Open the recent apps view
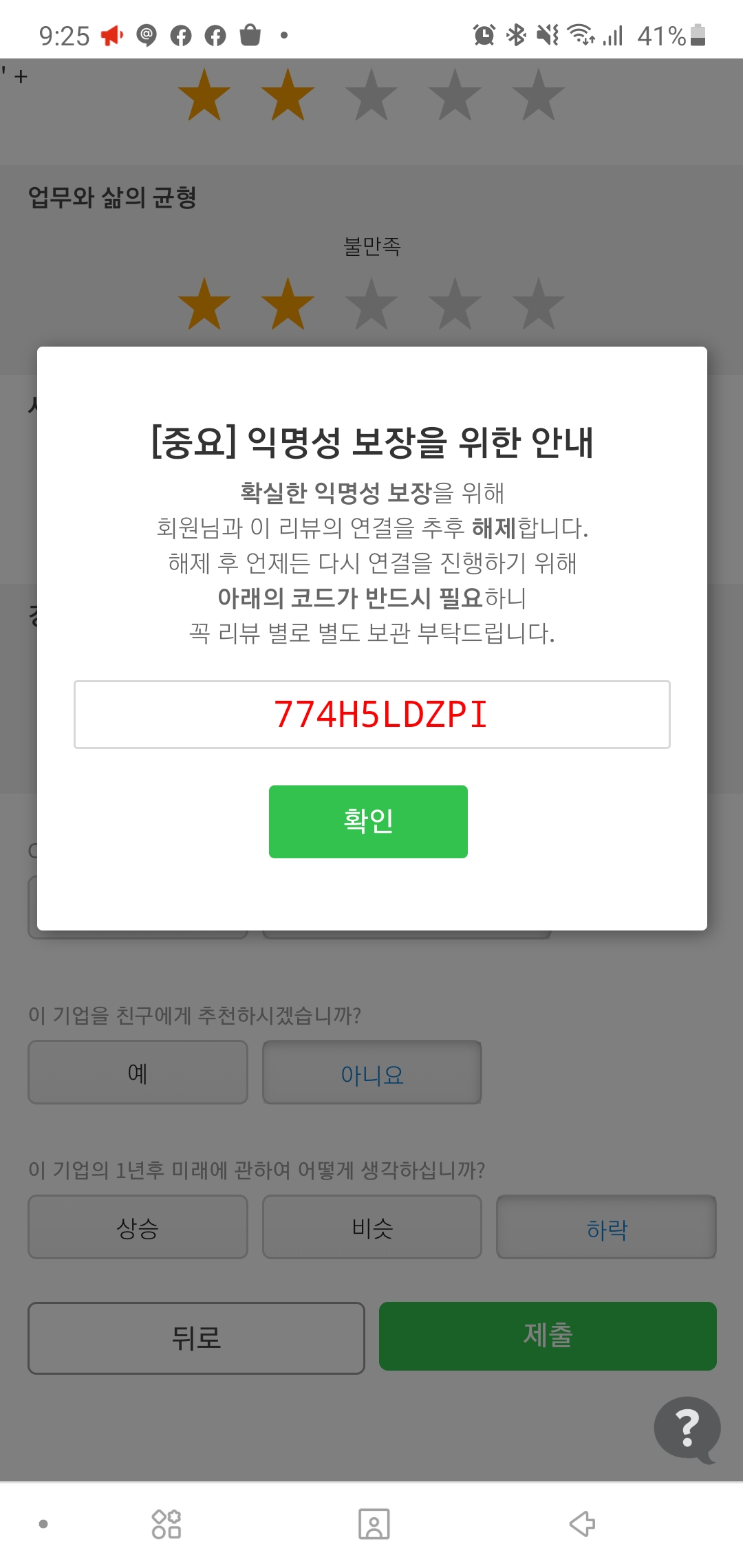Image resolution: width=743 pixels, height=1568 pixels. (166, 1523)
